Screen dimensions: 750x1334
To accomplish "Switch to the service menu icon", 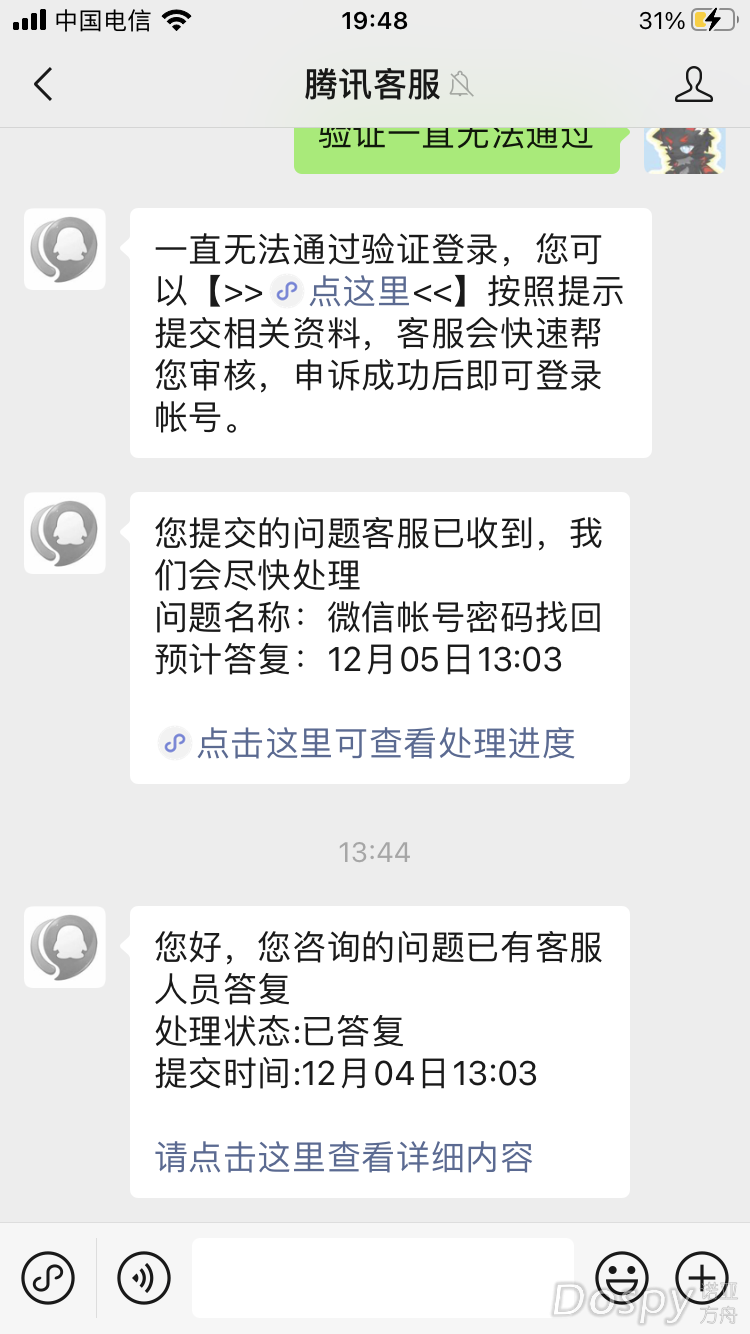I will pyautogui.click(x=48, y=1277).
